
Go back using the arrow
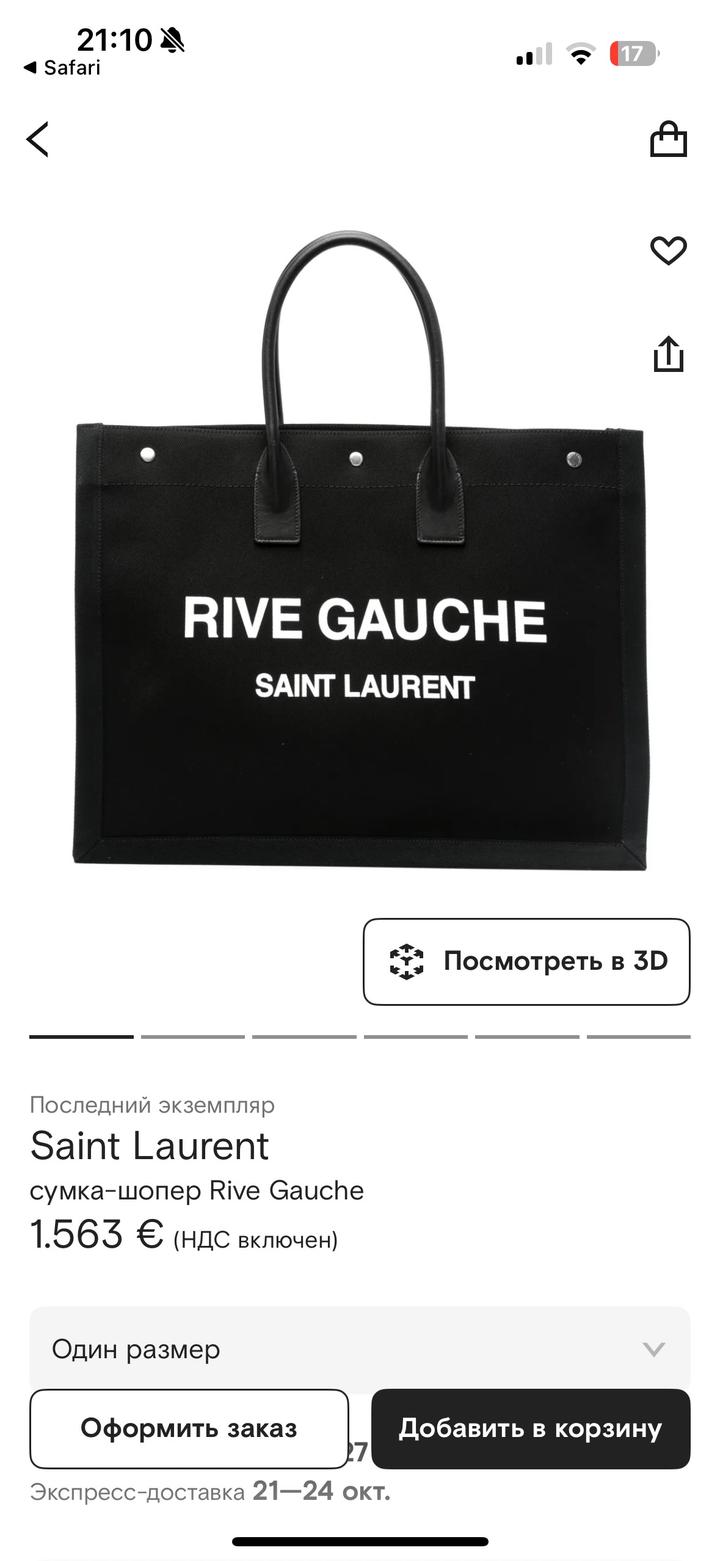38,140
